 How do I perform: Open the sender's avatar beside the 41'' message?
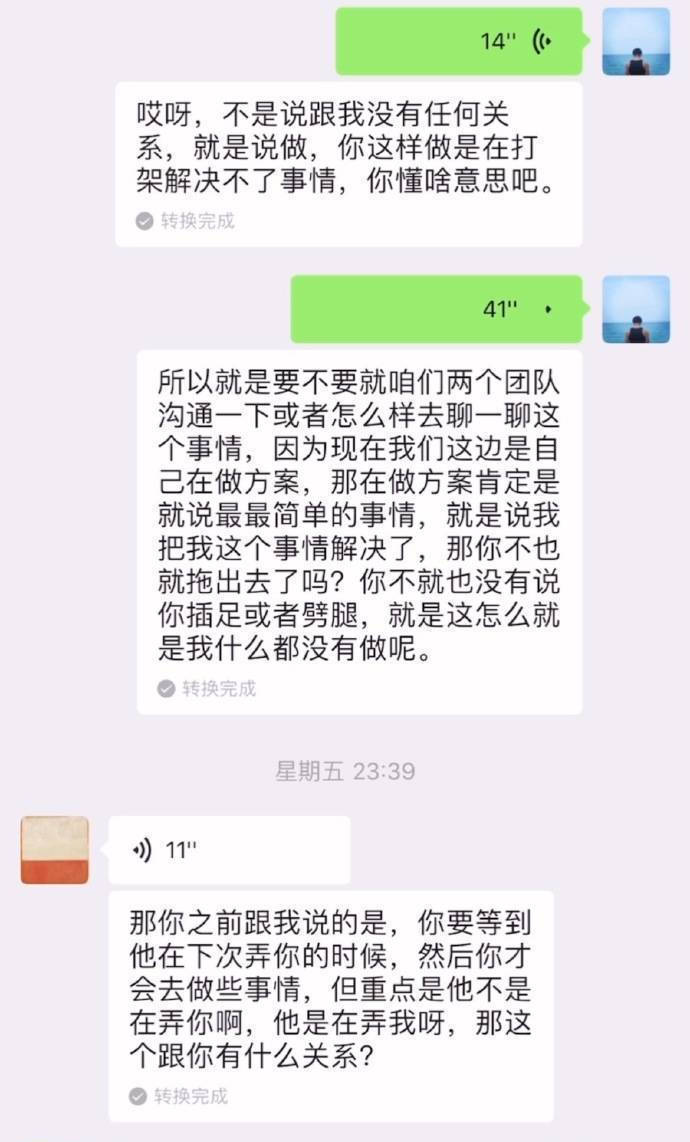point(636,310)
